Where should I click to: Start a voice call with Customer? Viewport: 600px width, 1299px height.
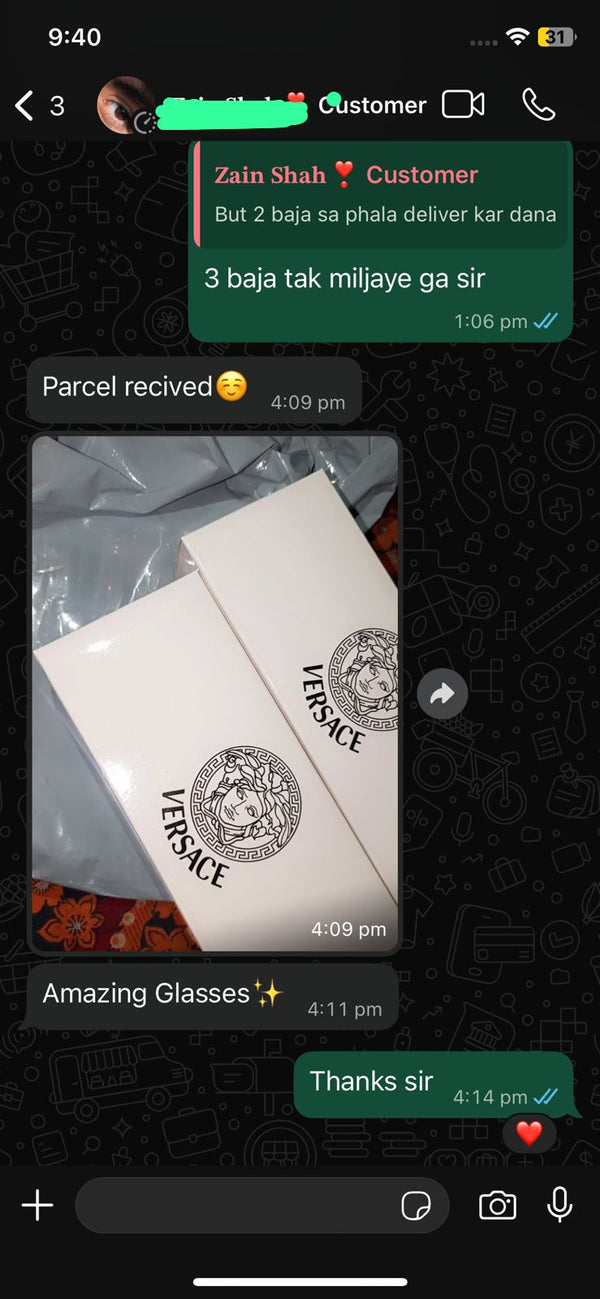[x=538, y=105]
